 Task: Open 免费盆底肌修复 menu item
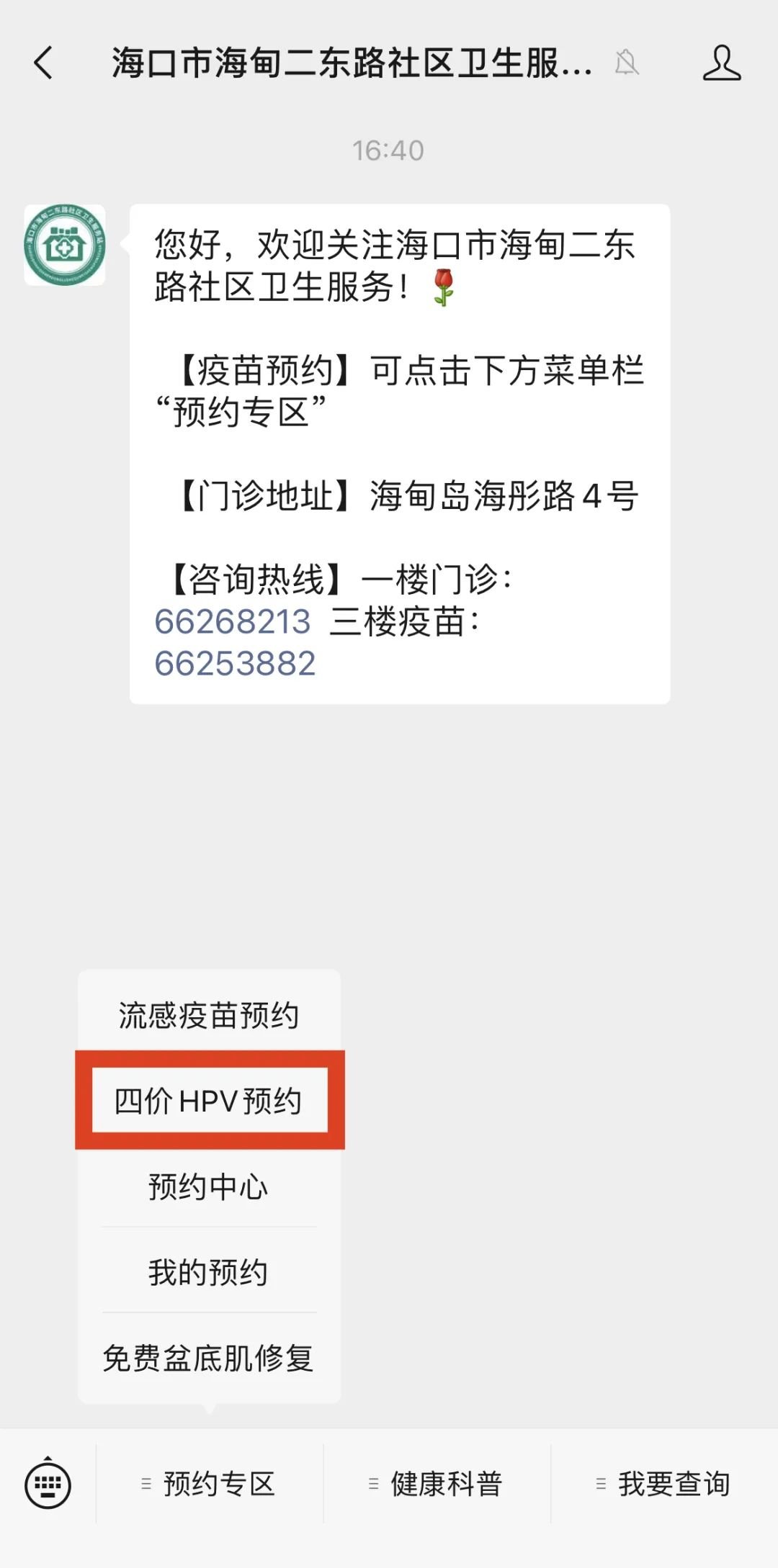pos(209,1358)
